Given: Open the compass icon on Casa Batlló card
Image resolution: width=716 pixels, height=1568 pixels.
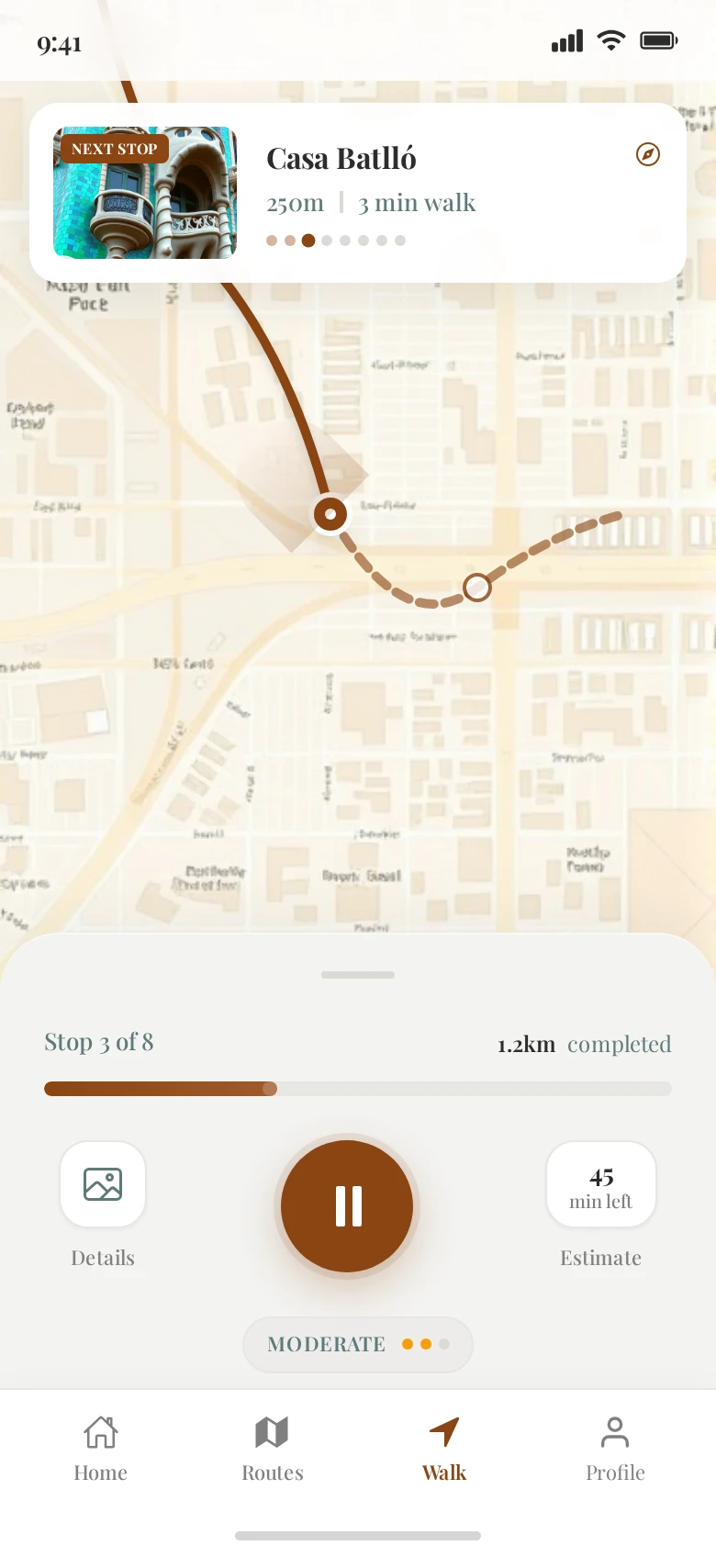Looking at the screenshot, I should pyautogui.click(x=648, y=154).
